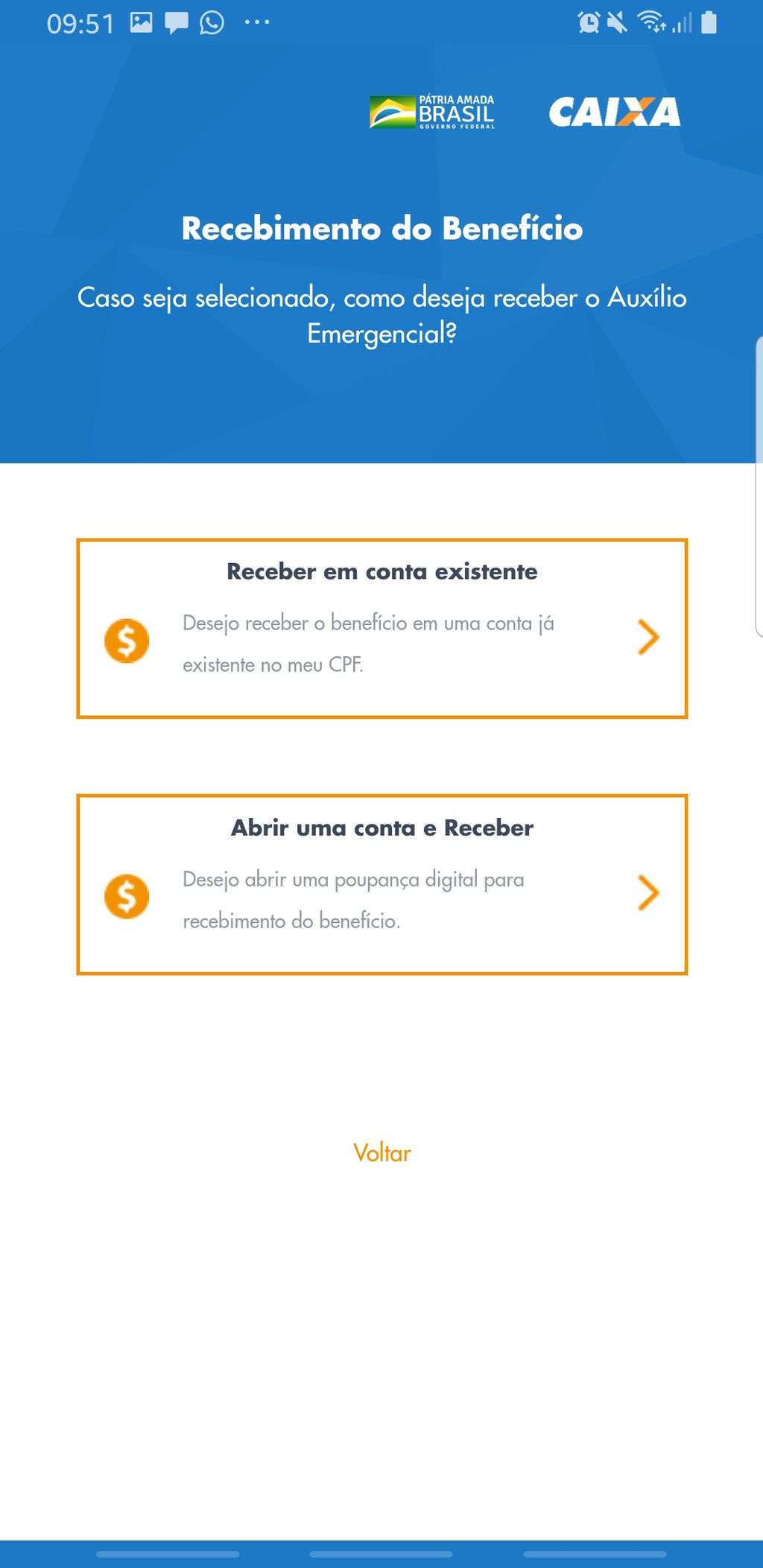The height and width of the screenshot is (1568, 763).
Task: Select Receber em conta existente option
Action: click(381, 629)
